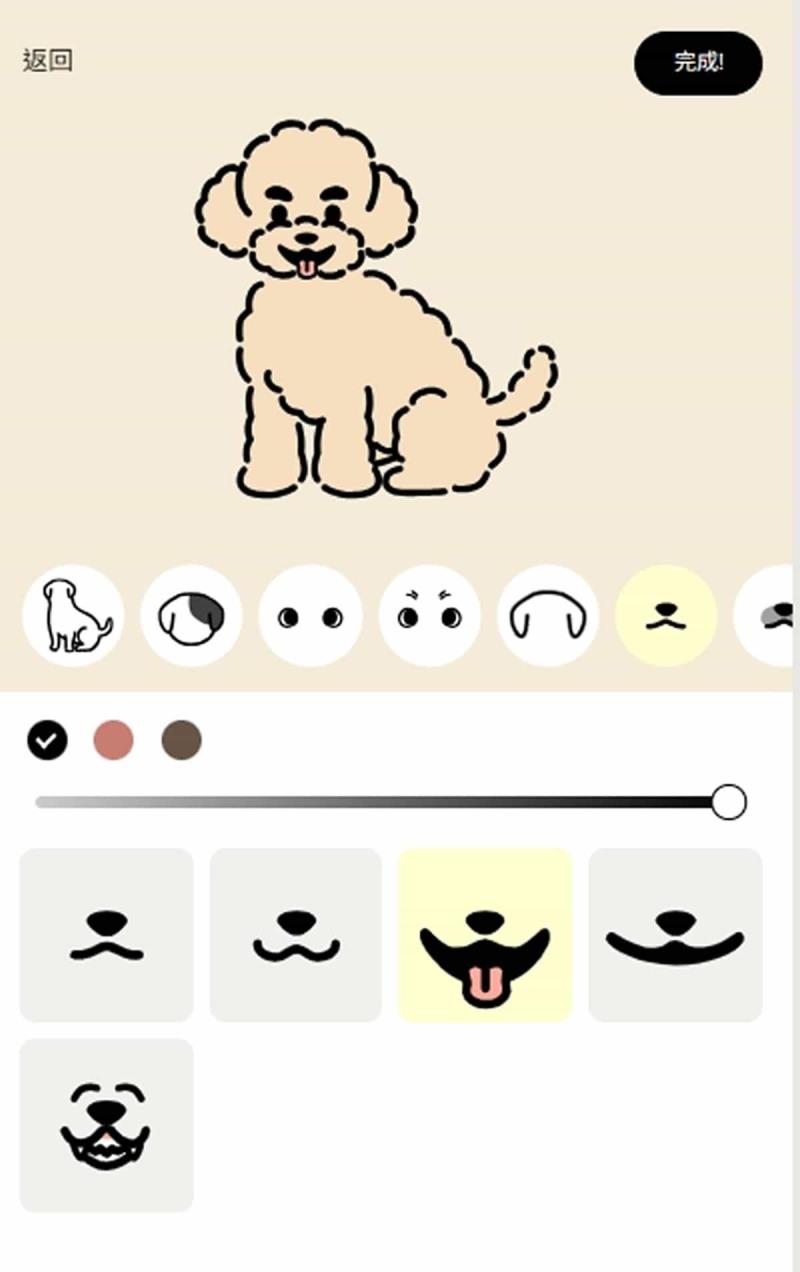Choose the brown color swatch
Viewport: 800px width, 1272px height.
pos(181,741)
